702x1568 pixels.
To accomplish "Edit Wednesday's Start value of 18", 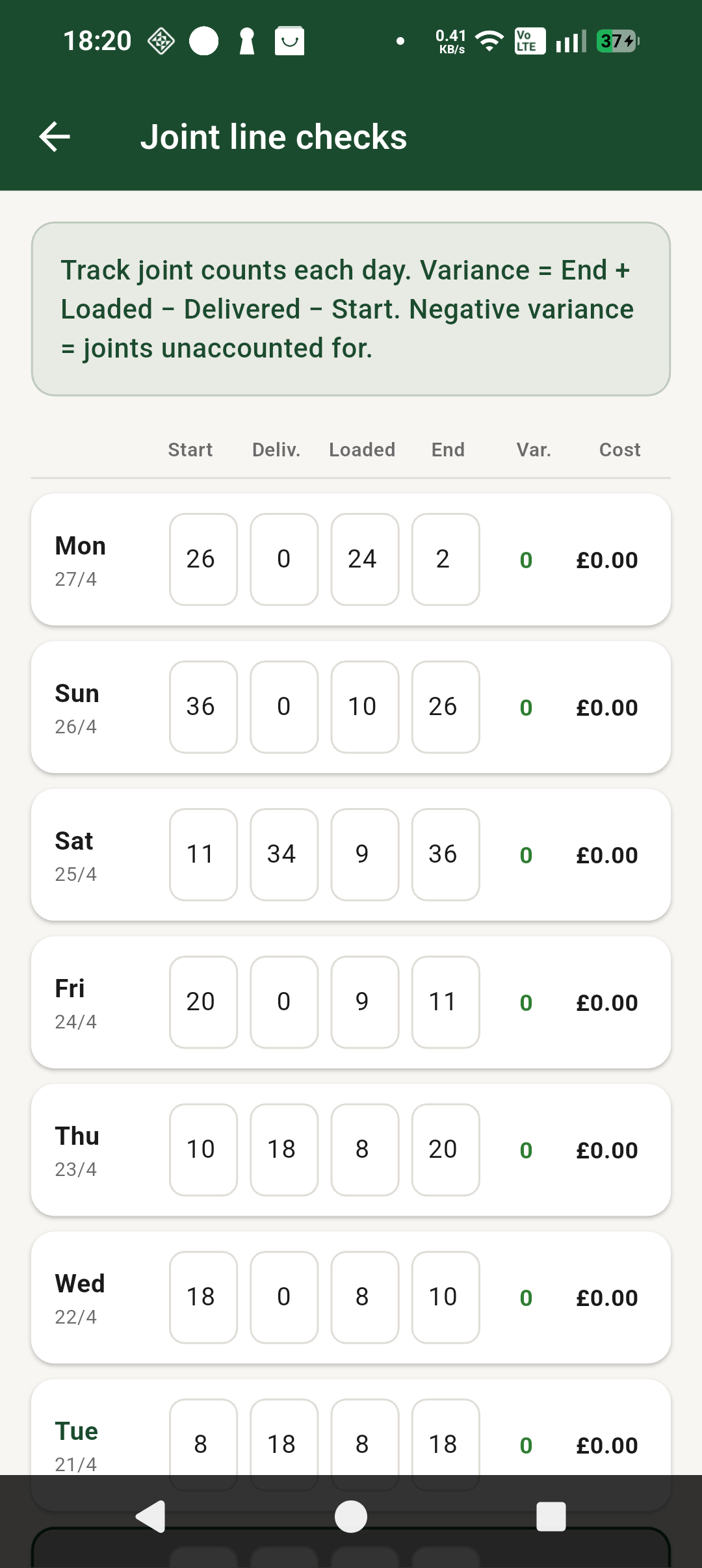I will pos(203,1297).
